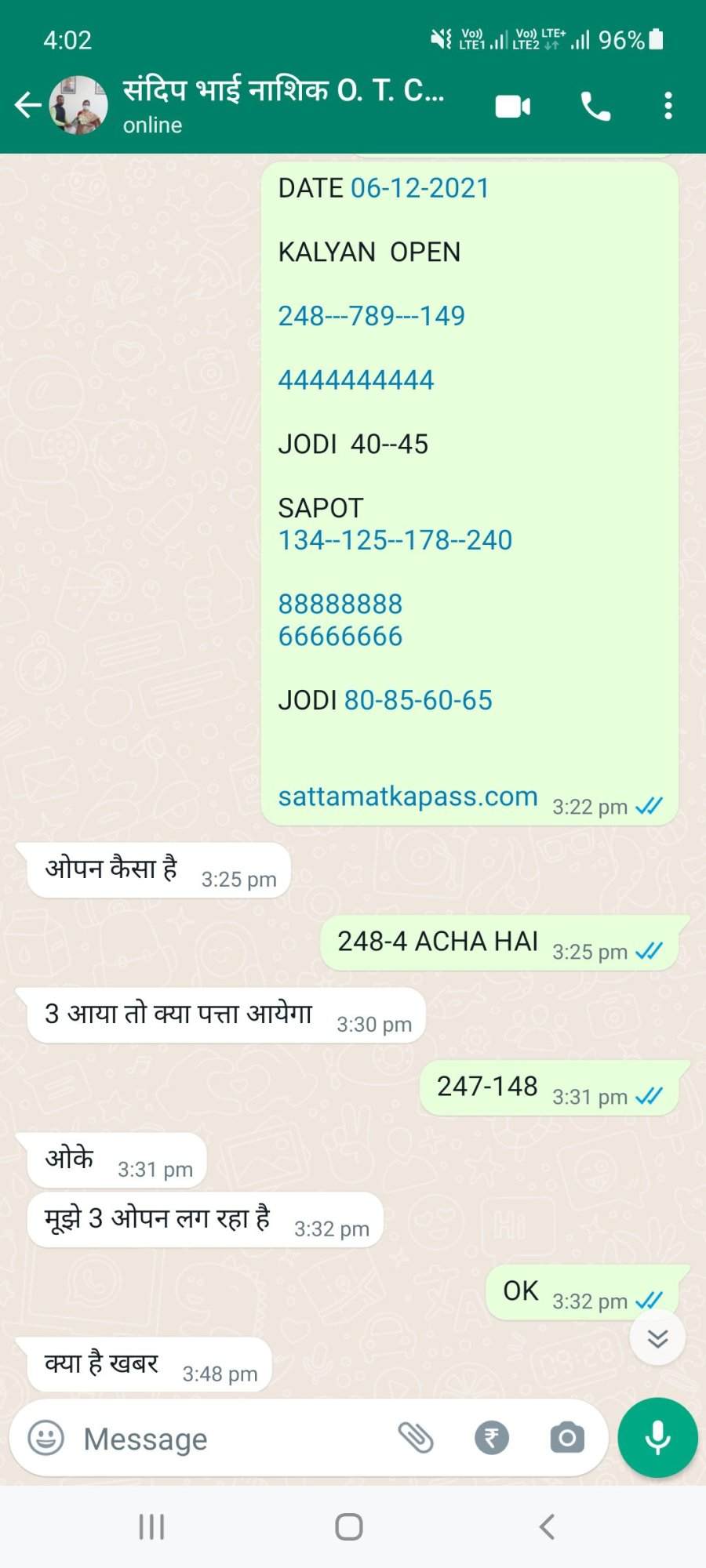Open the emoji picker
706x1568 pixels.
point(46,1438)
